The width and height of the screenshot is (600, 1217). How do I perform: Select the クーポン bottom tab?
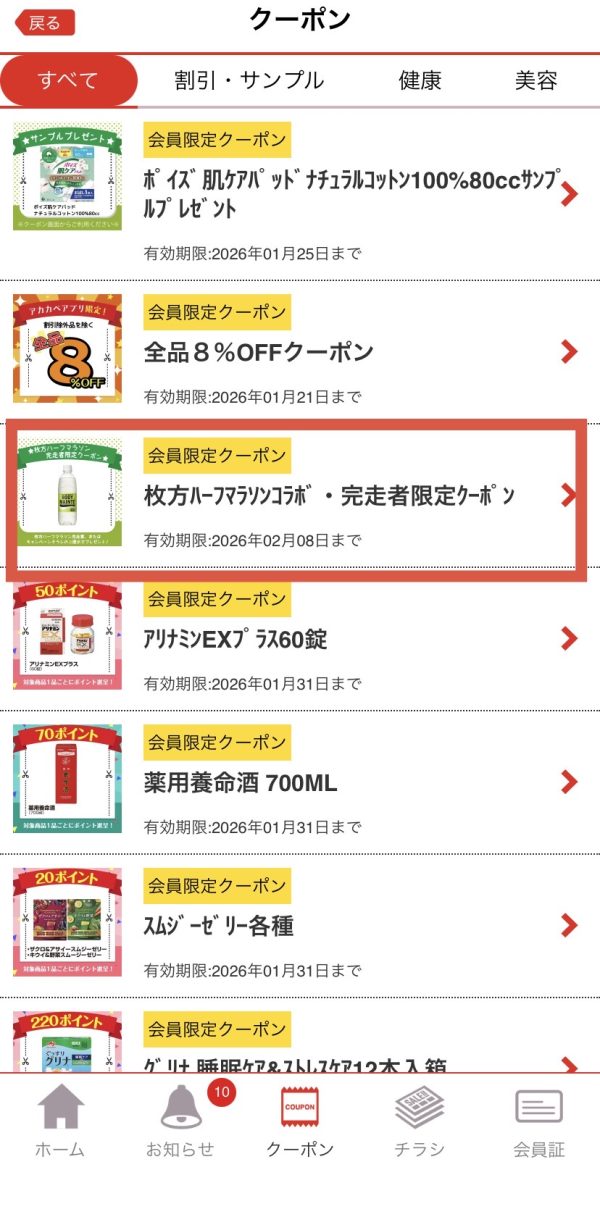tap(300, 1121)
